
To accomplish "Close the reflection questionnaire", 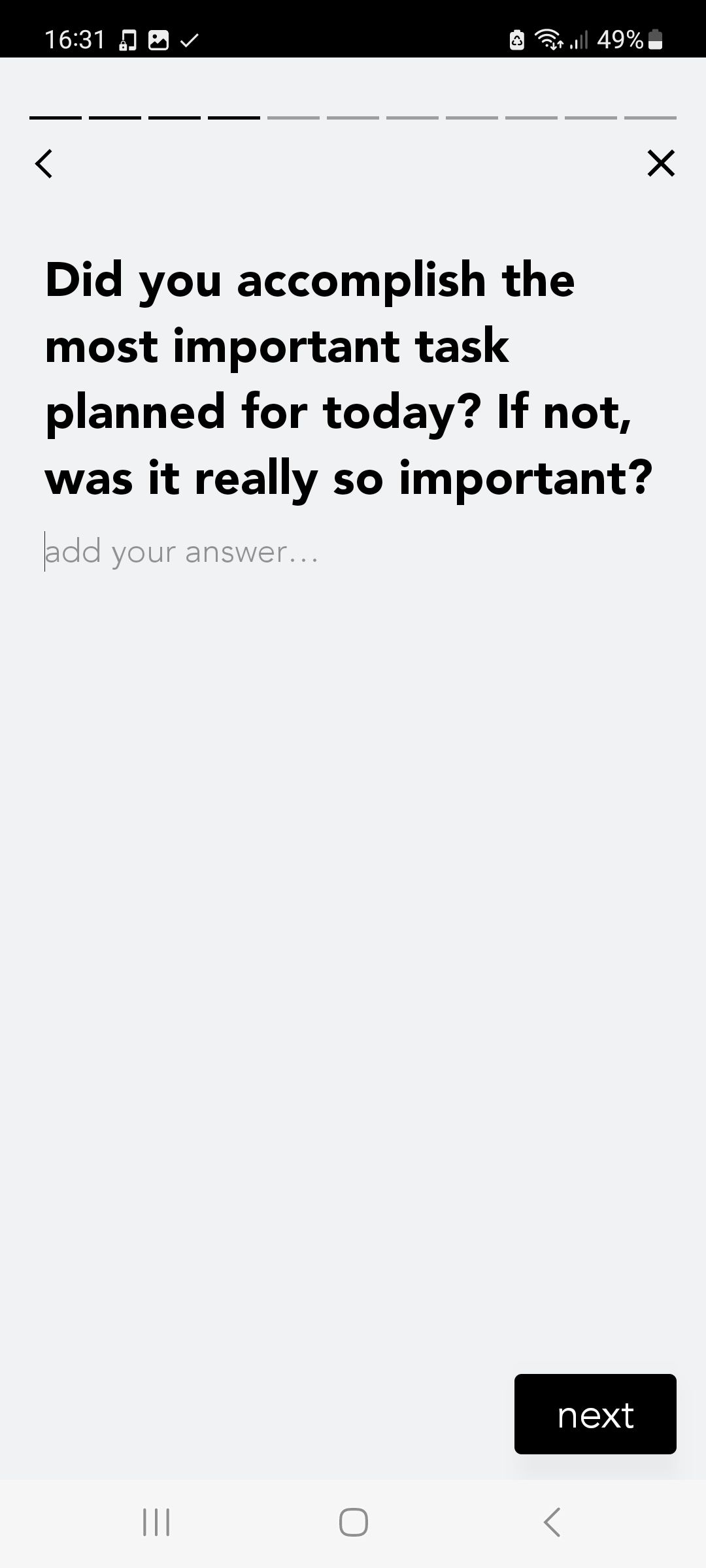I will click(x=660, y=163).
